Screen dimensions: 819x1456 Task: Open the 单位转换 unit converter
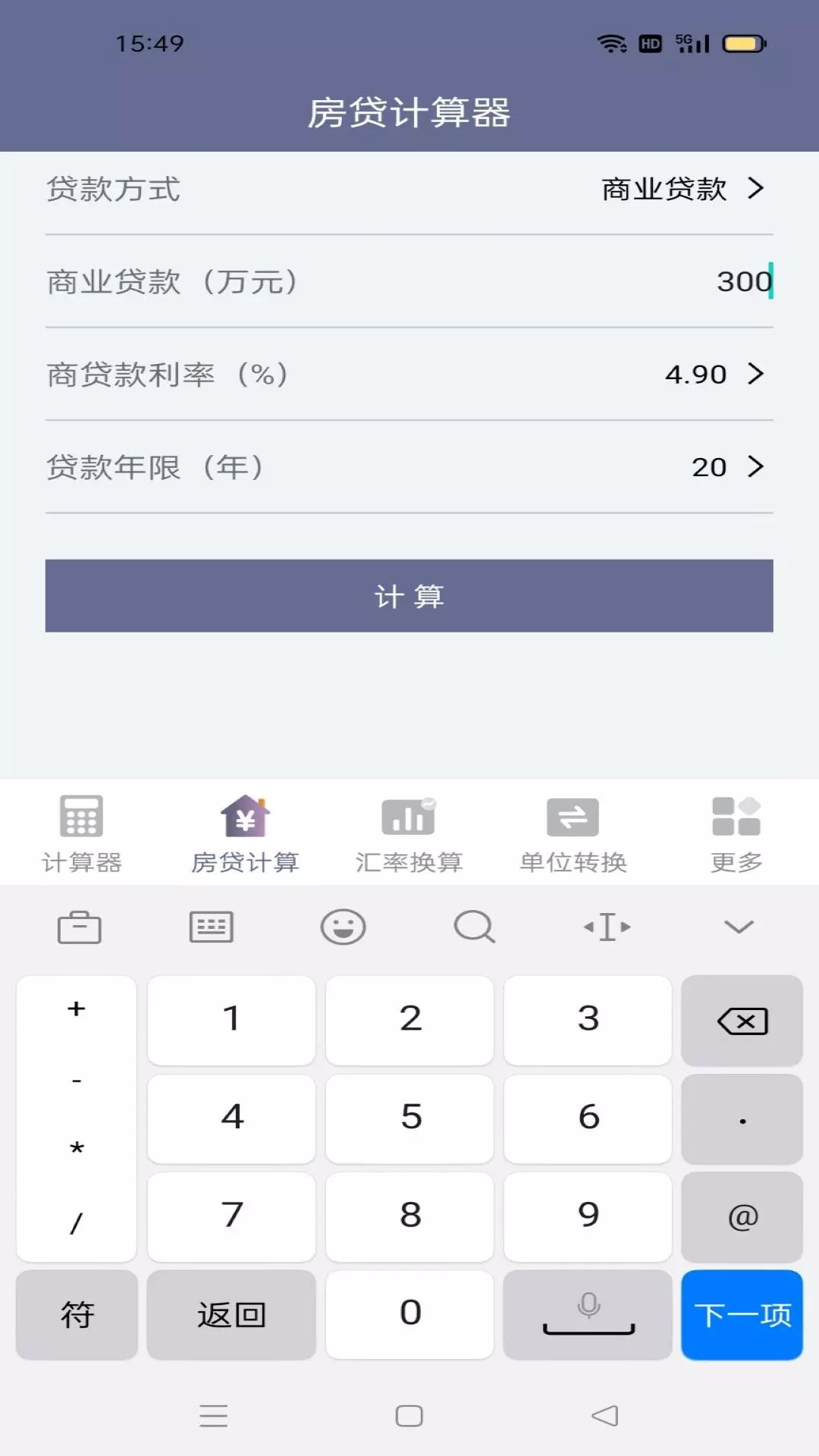(x=573, y=834)
